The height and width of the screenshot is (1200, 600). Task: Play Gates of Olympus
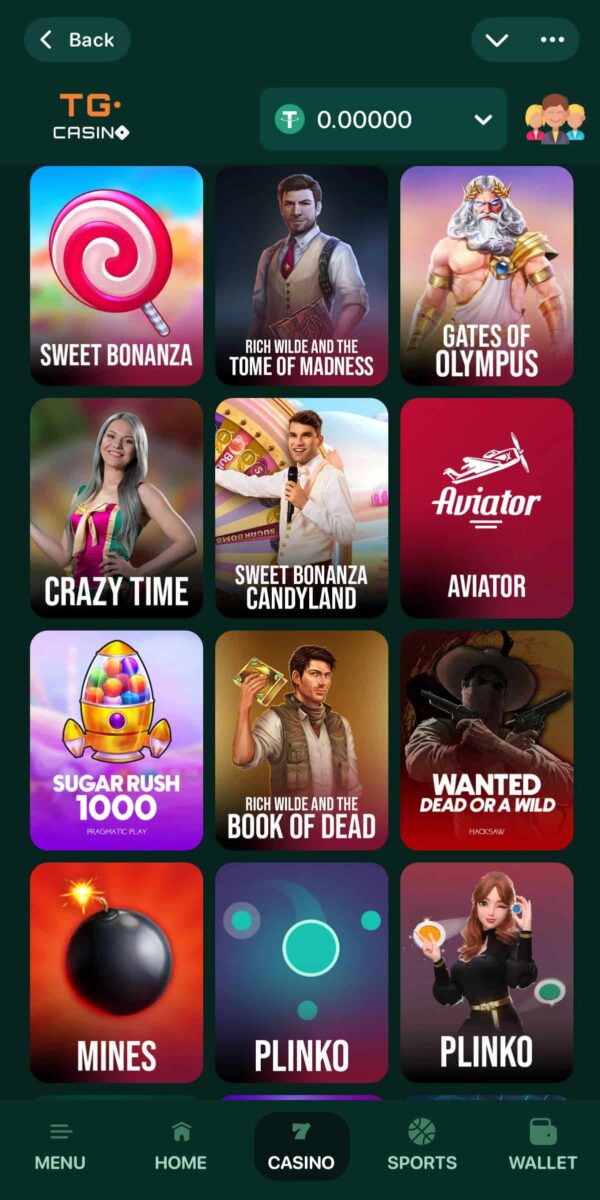coord(486,275)
